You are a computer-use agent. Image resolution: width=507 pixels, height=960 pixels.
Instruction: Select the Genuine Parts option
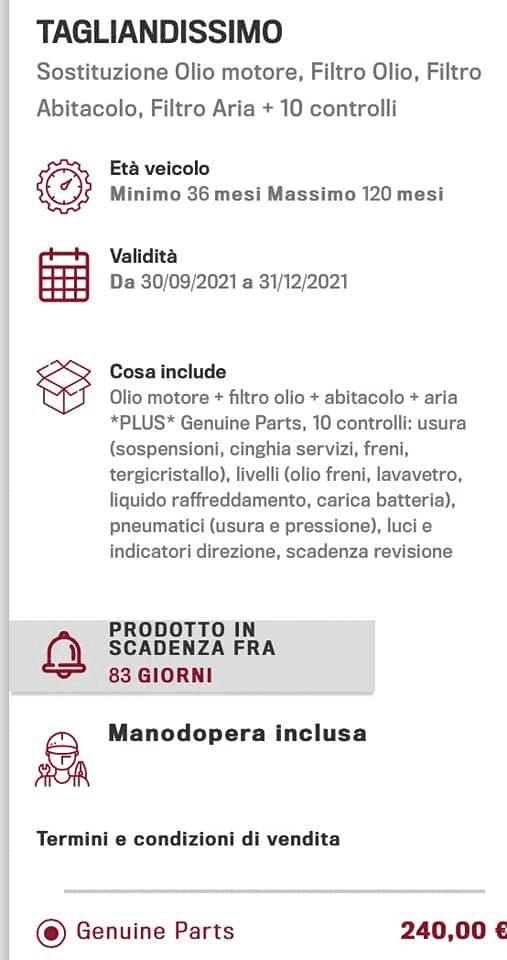click(51, 933)
